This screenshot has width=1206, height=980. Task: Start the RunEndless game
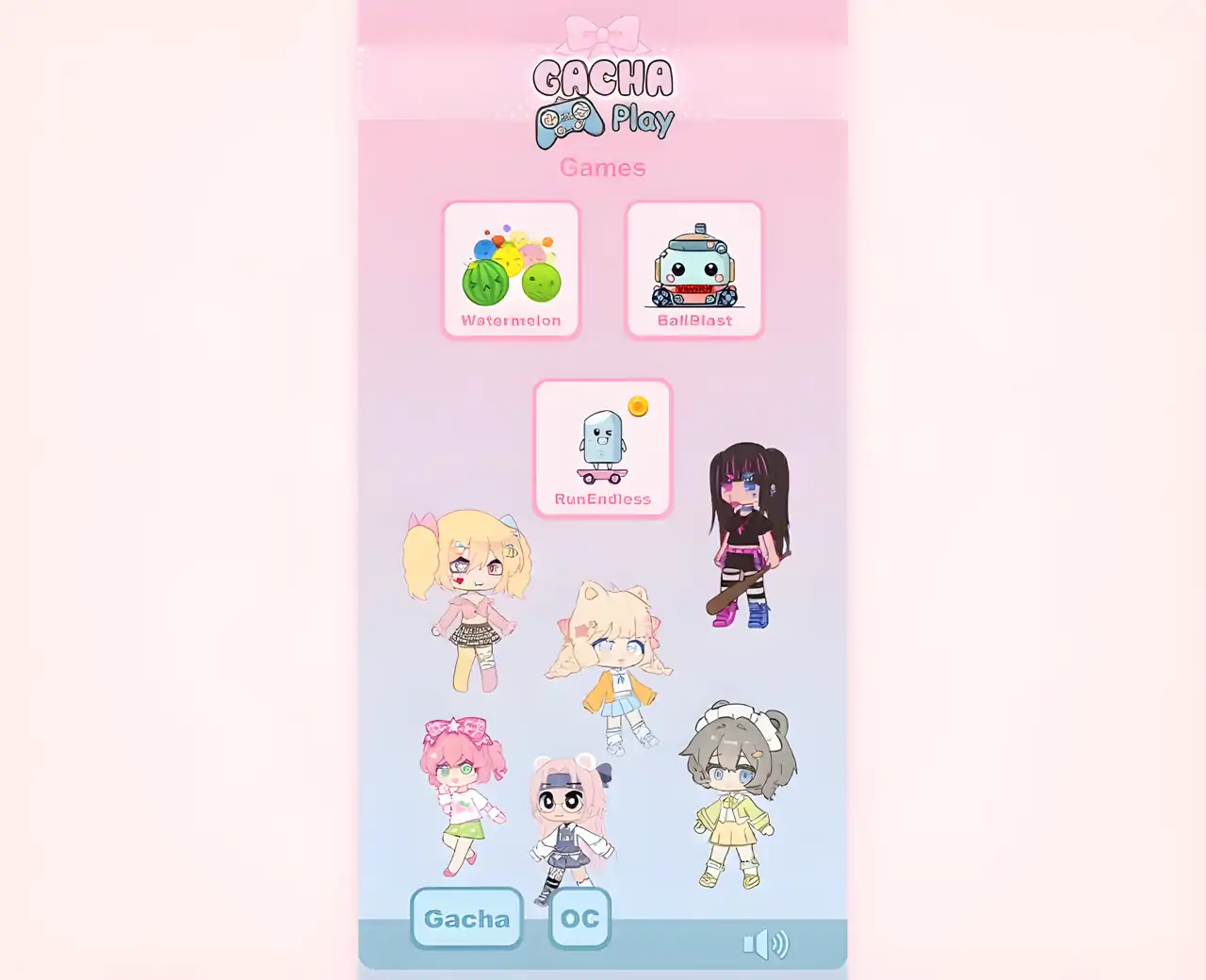pos(603,449)
